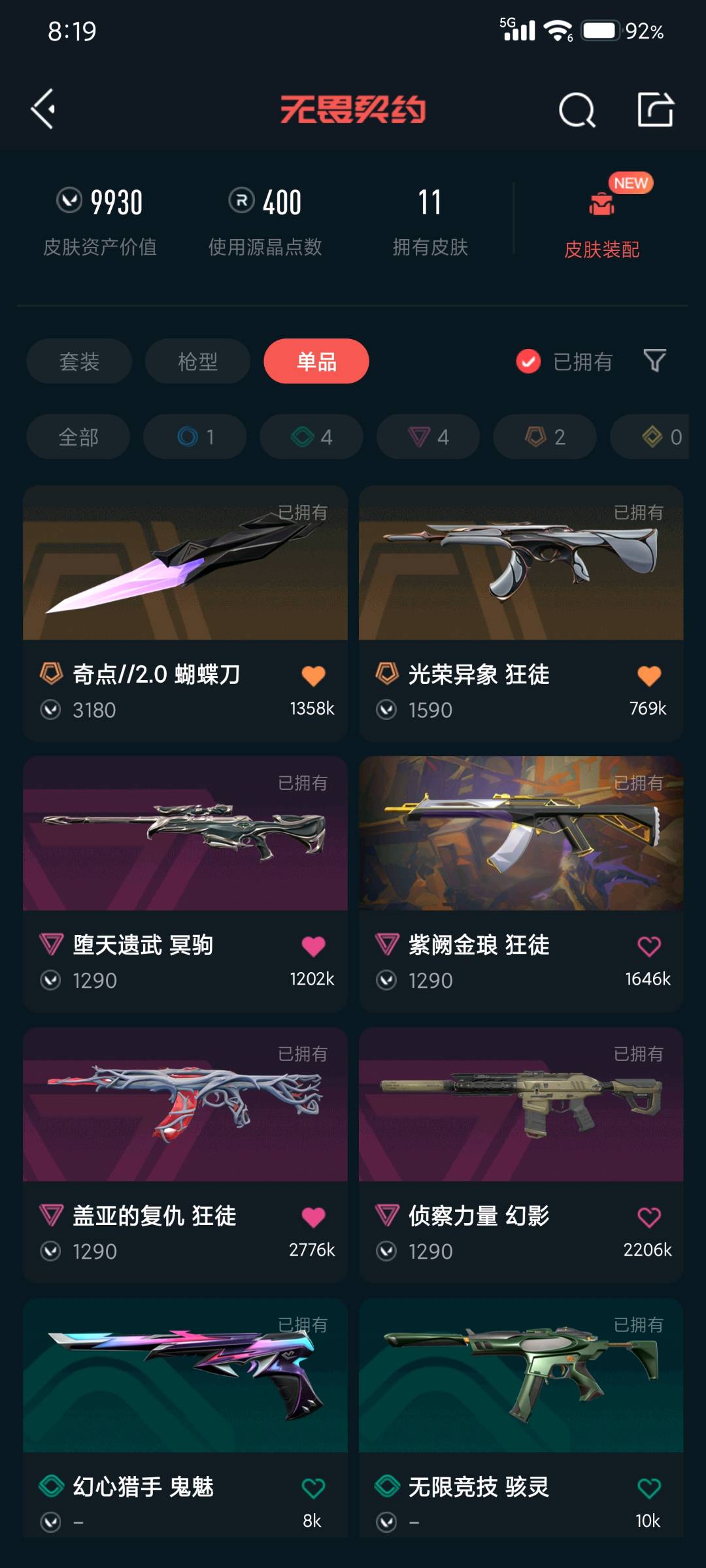Filter by the blue circle tier chip
This screenshot has height=1568, width=706.
(195, 436)
